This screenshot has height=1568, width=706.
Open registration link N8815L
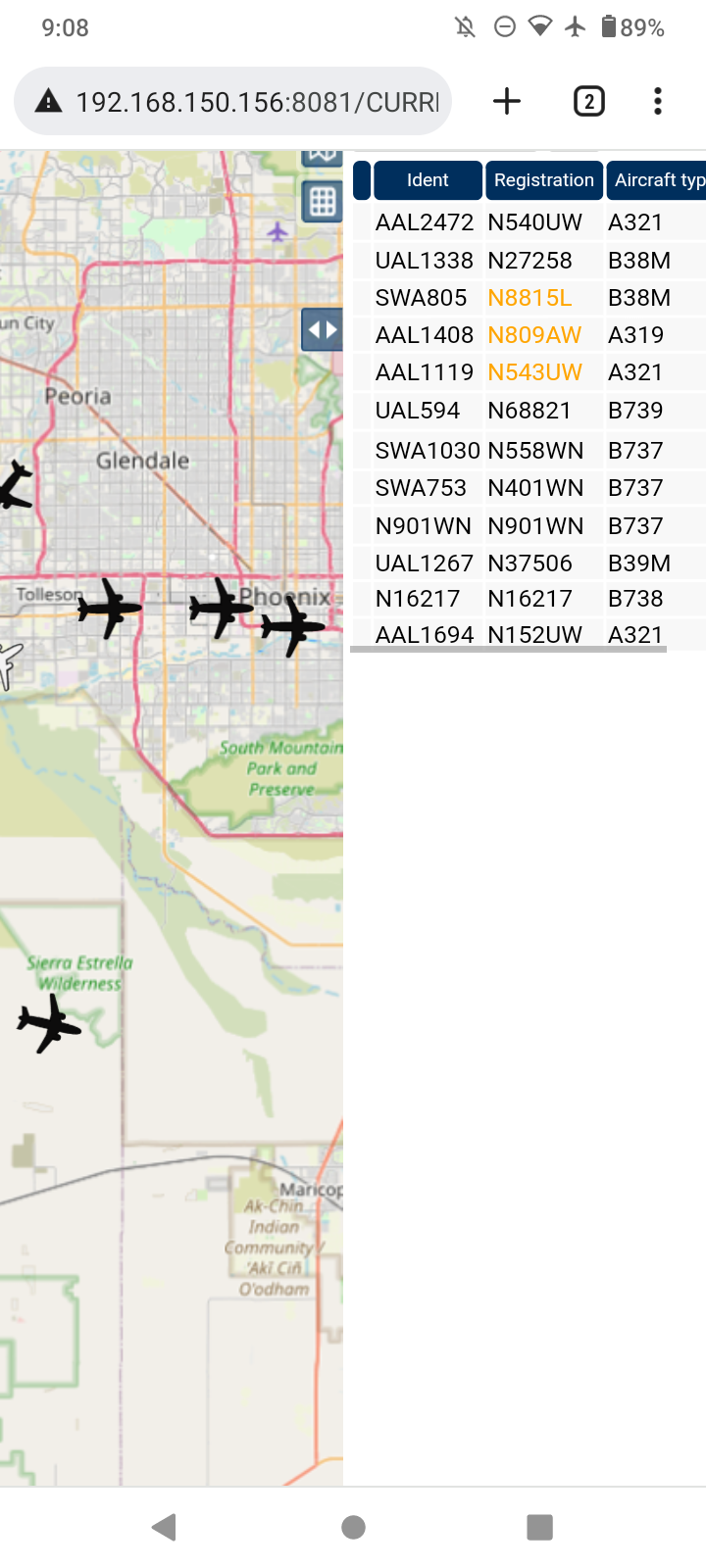529,298
